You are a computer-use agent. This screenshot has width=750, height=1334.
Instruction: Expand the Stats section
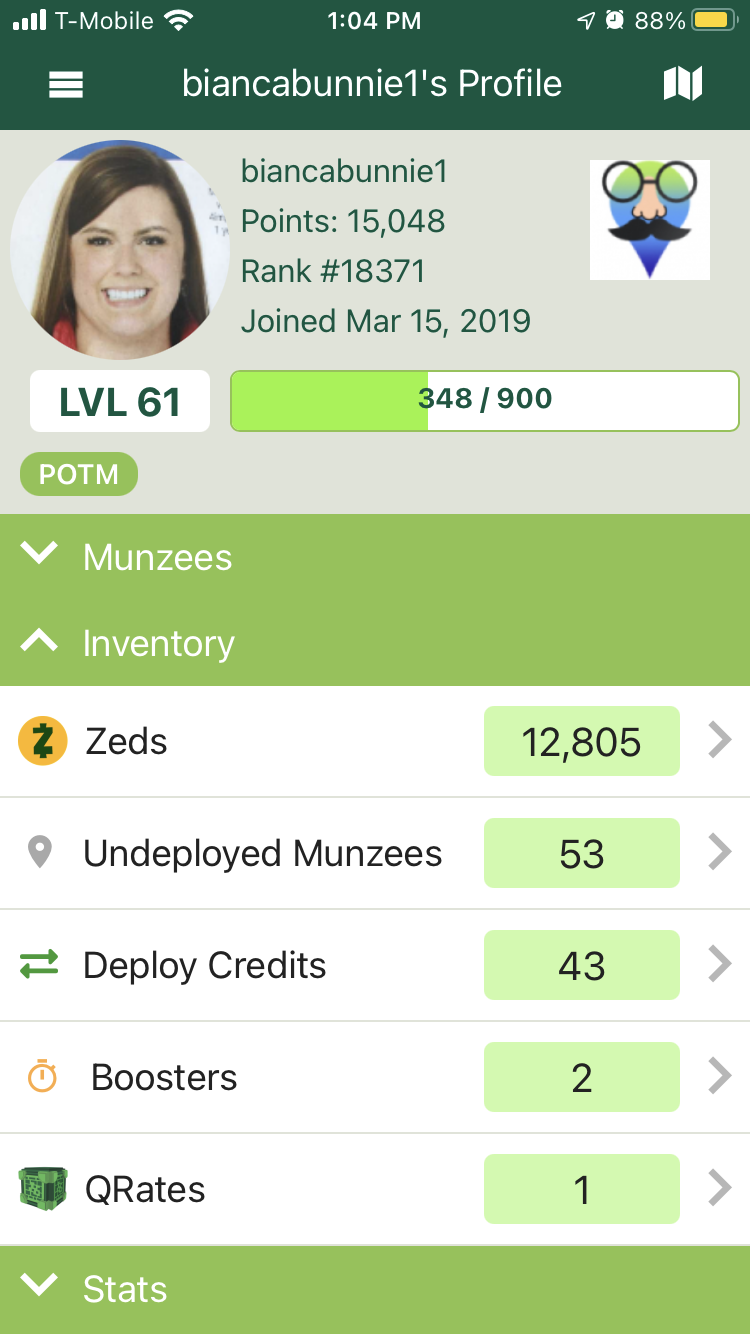[375, 1289]
